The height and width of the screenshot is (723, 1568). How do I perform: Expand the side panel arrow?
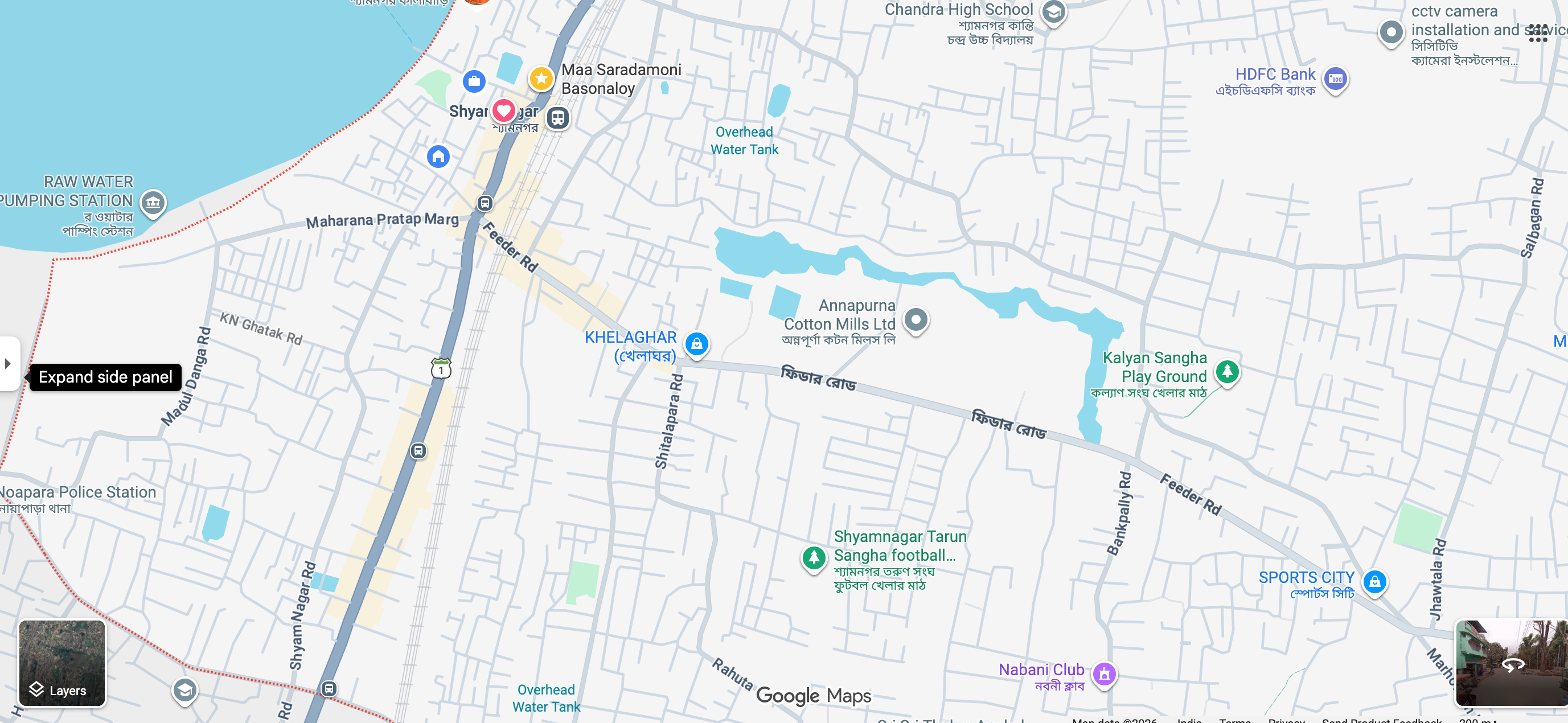tap(8, 363)
